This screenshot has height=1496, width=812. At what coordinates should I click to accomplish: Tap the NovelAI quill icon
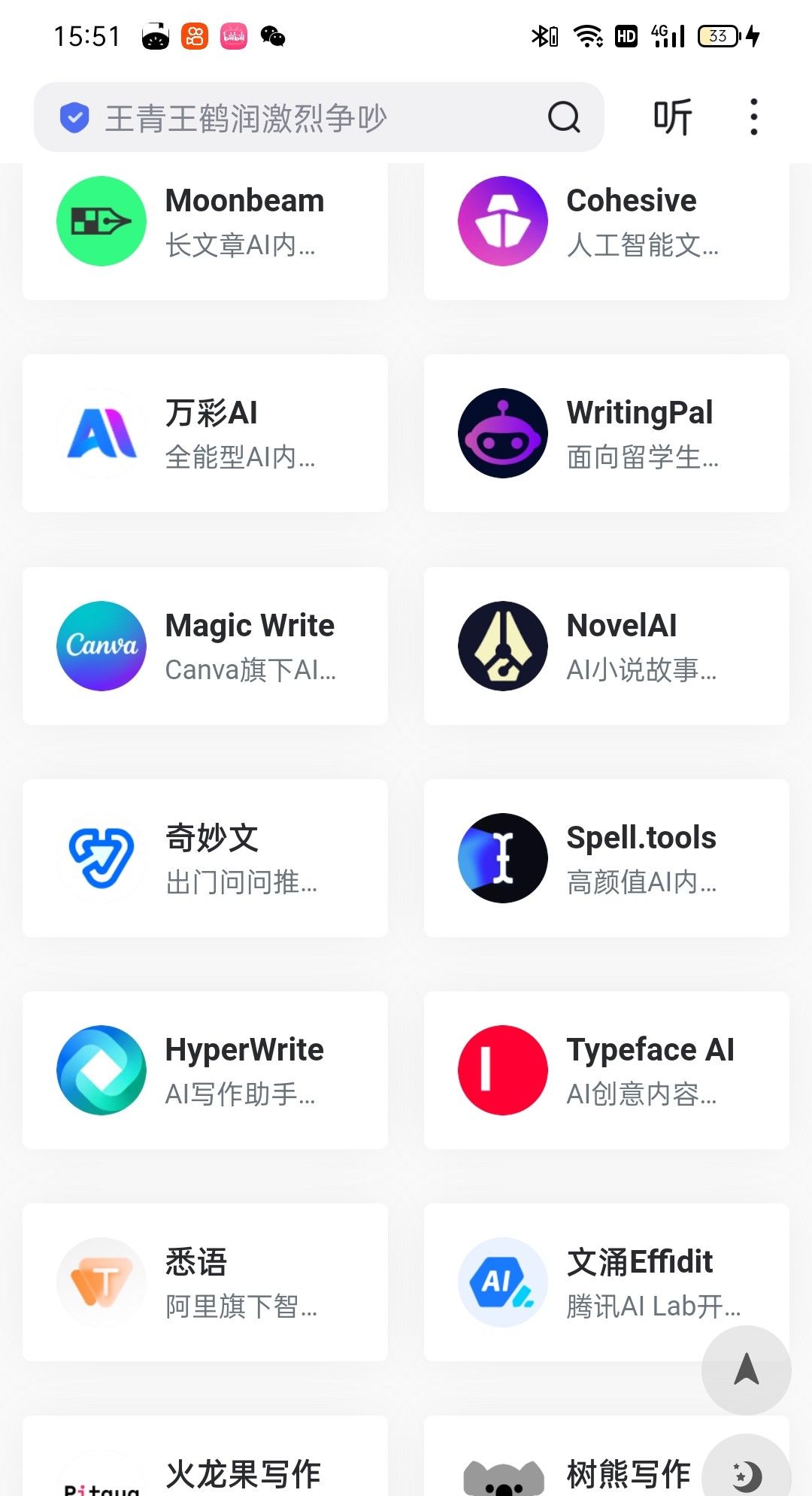point(502,645)
